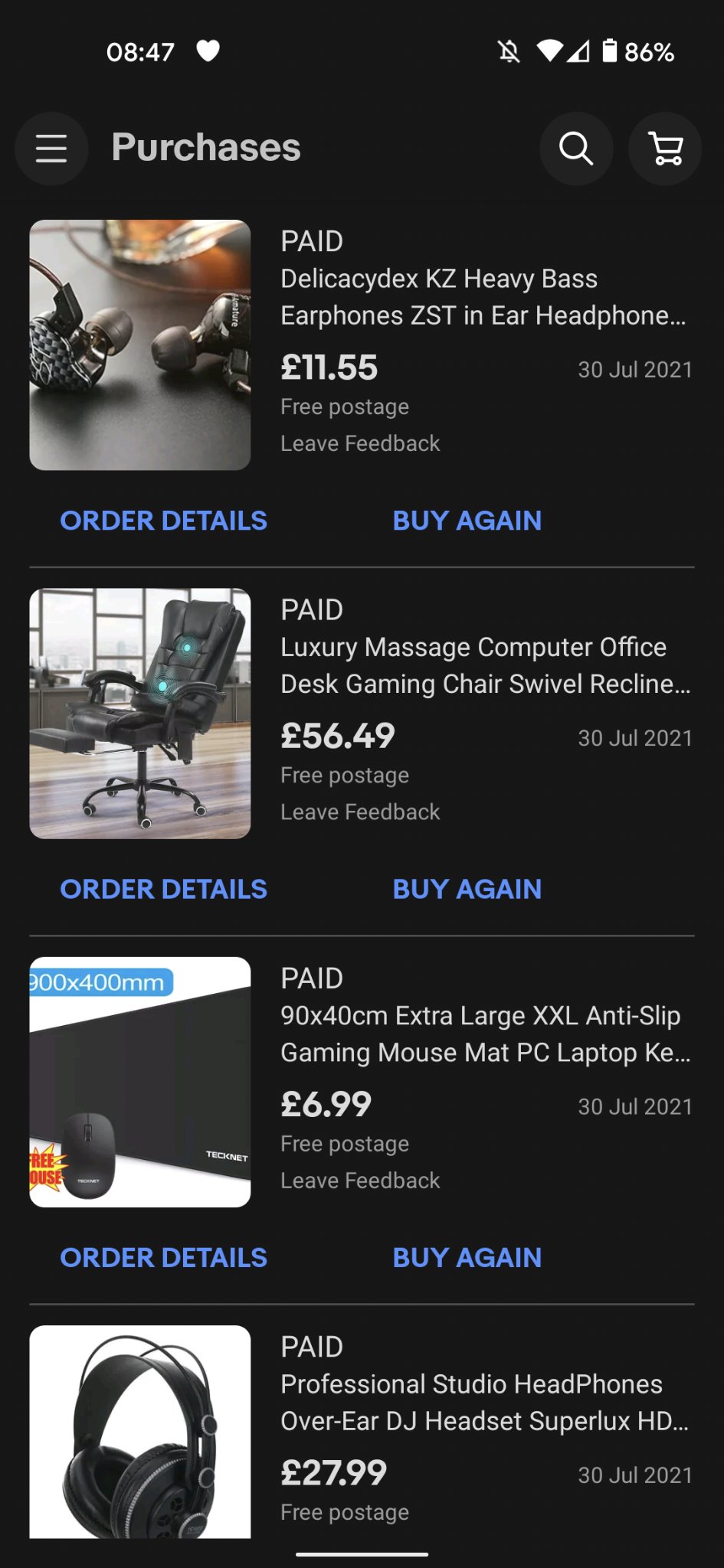Screen dimensions: 724x1568
Task: Search purchases with the magnifier icon
Action: point(576,149)
